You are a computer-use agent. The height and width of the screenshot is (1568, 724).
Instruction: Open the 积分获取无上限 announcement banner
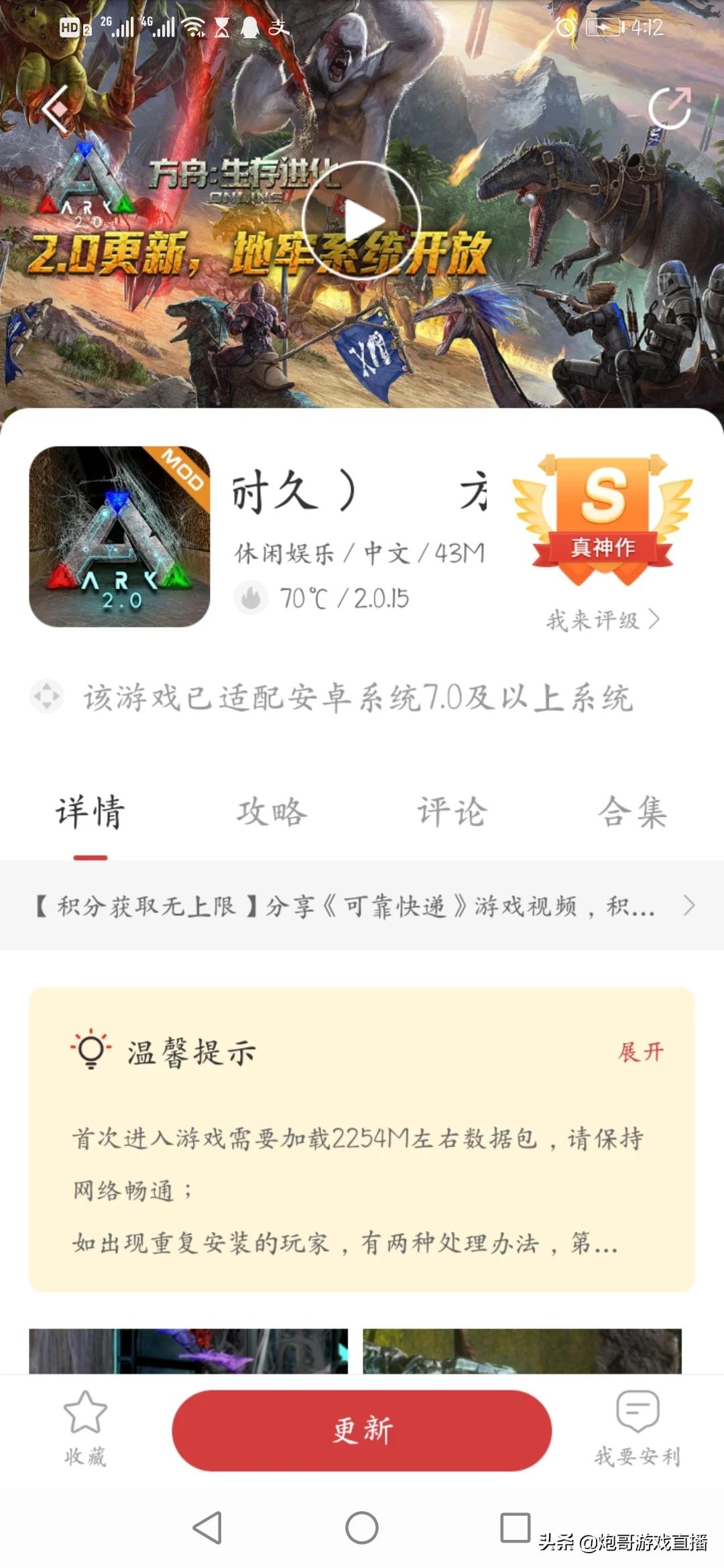(x=362, y=906)
